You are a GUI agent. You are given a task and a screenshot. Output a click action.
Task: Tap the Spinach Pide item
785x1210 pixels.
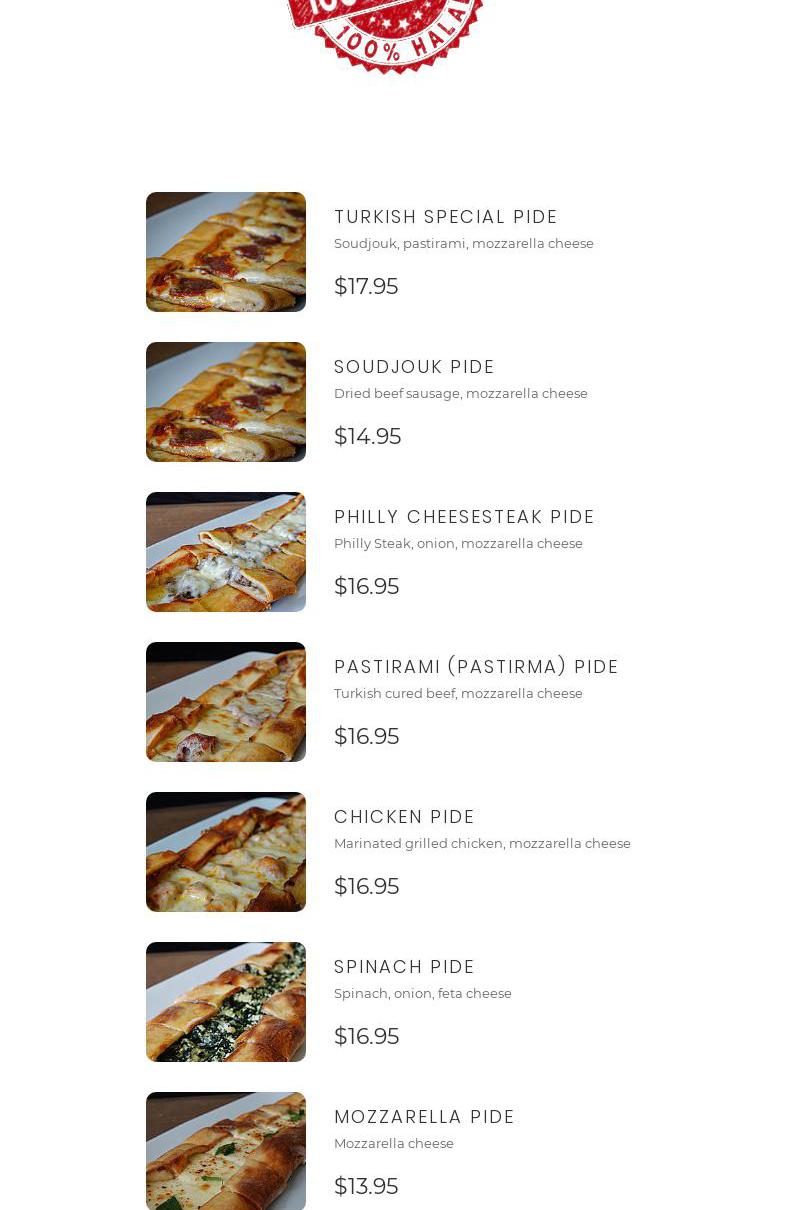(404, 967)
